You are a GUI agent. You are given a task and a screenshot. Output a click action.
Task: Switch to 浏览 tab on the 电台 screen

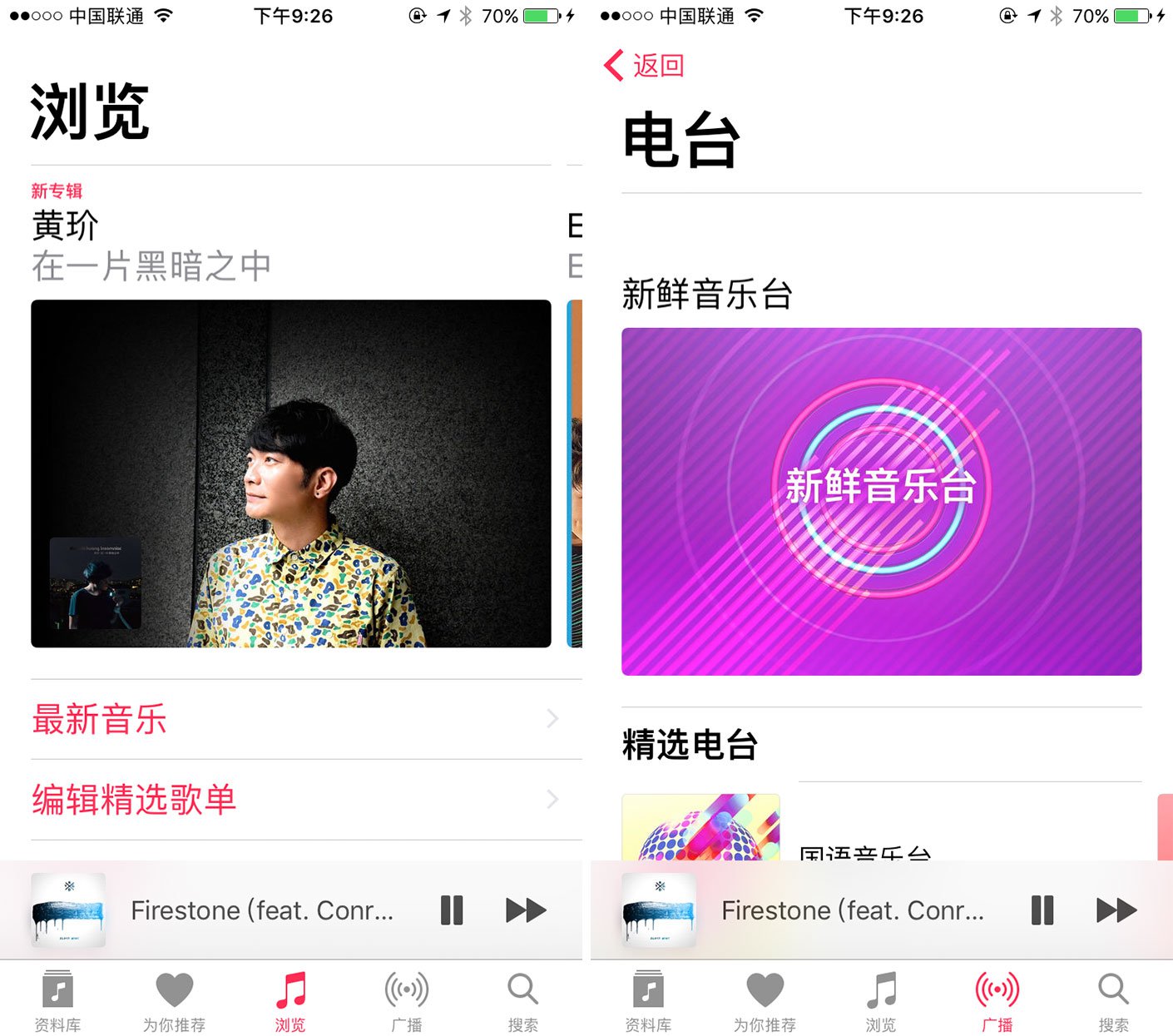pos(881,1000)
